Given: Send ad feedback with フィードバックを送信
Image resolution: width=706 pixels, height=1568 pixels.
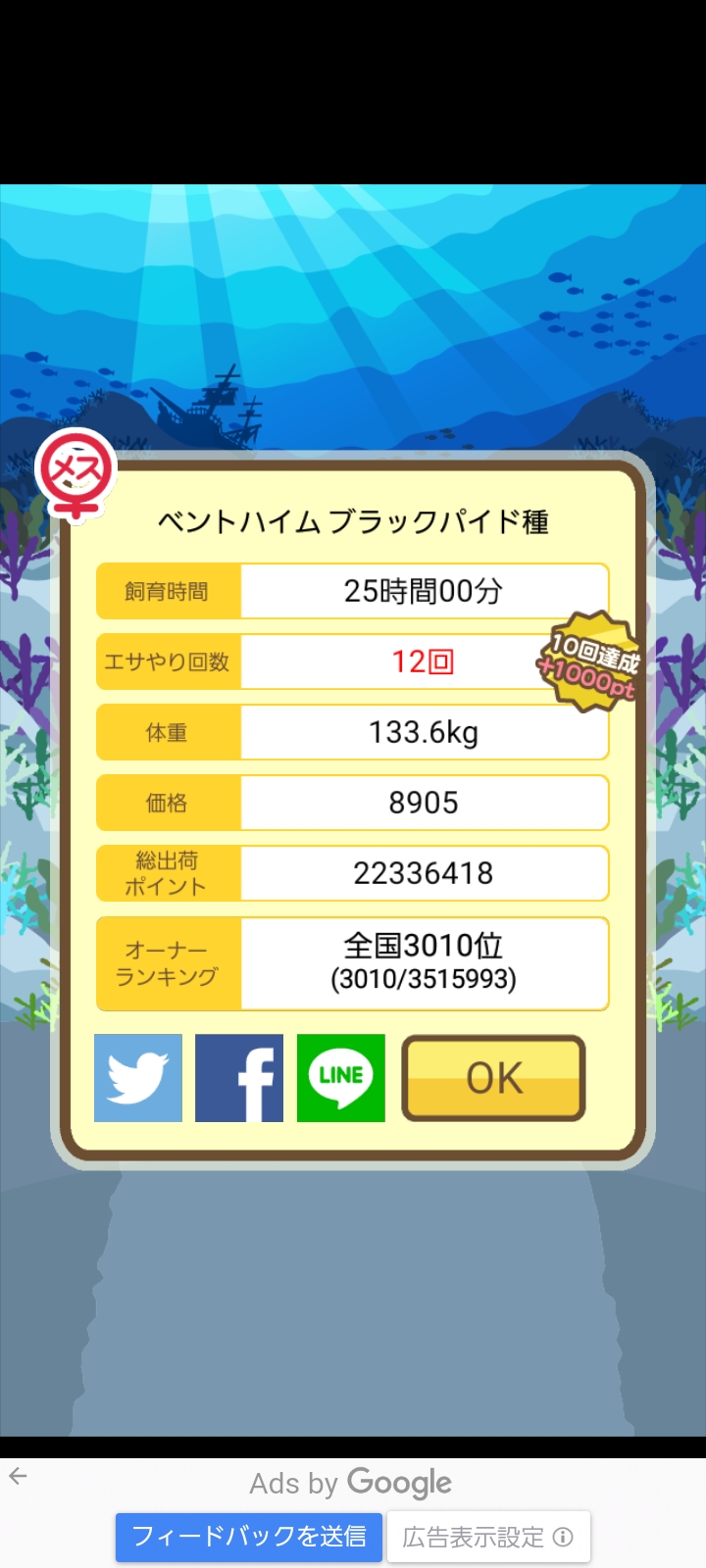Looking at the screenshot, I should [249, 1537].
